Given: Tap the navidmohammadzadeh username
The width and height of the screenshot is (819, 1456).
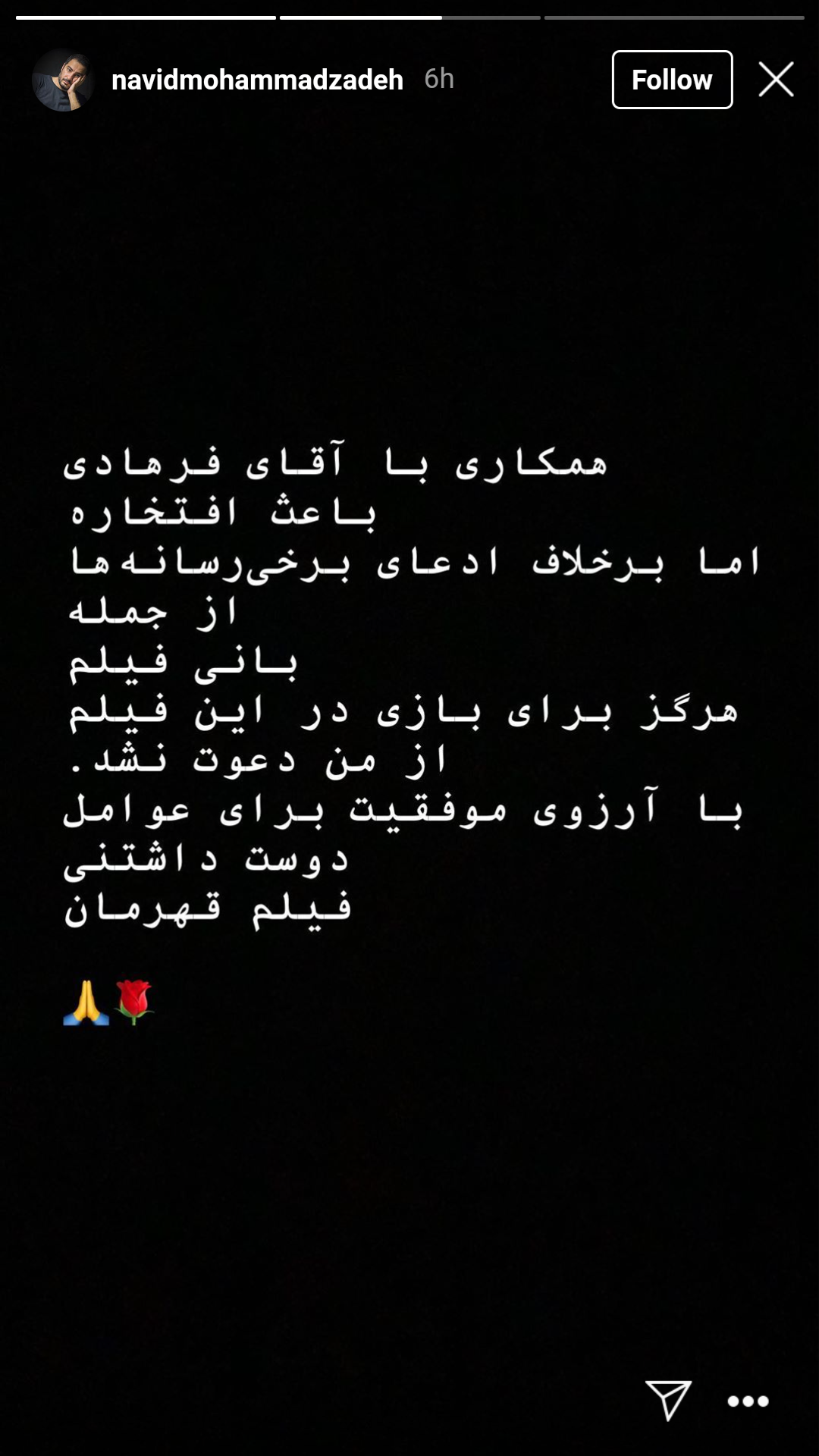Looking at the screenshot, I should tap(257, 80).
